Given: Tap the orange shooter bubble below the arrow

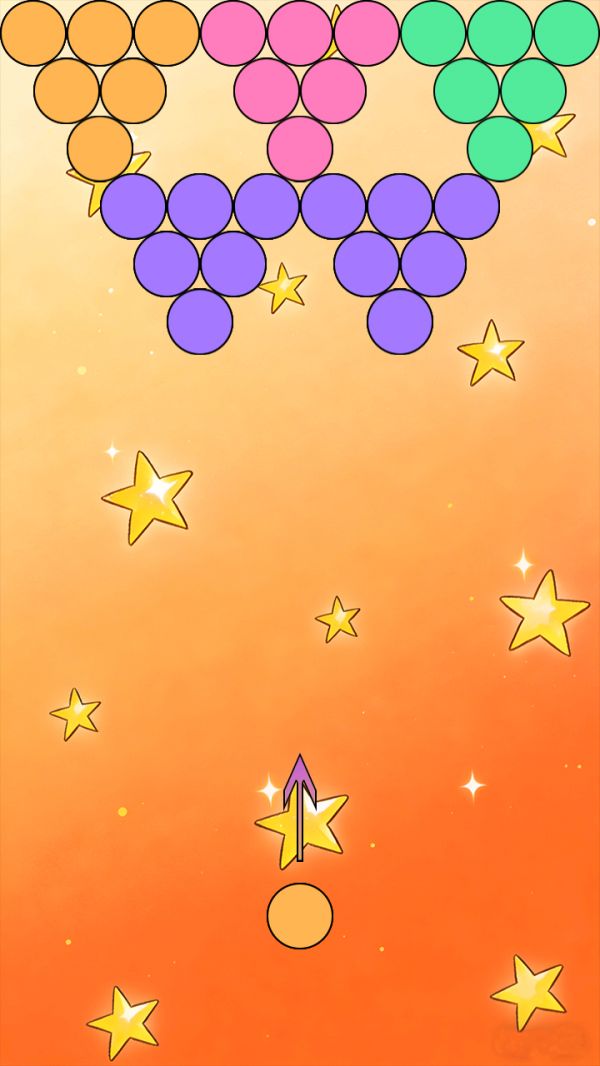Looking at the screenshot, I should (x=300, y=916).
